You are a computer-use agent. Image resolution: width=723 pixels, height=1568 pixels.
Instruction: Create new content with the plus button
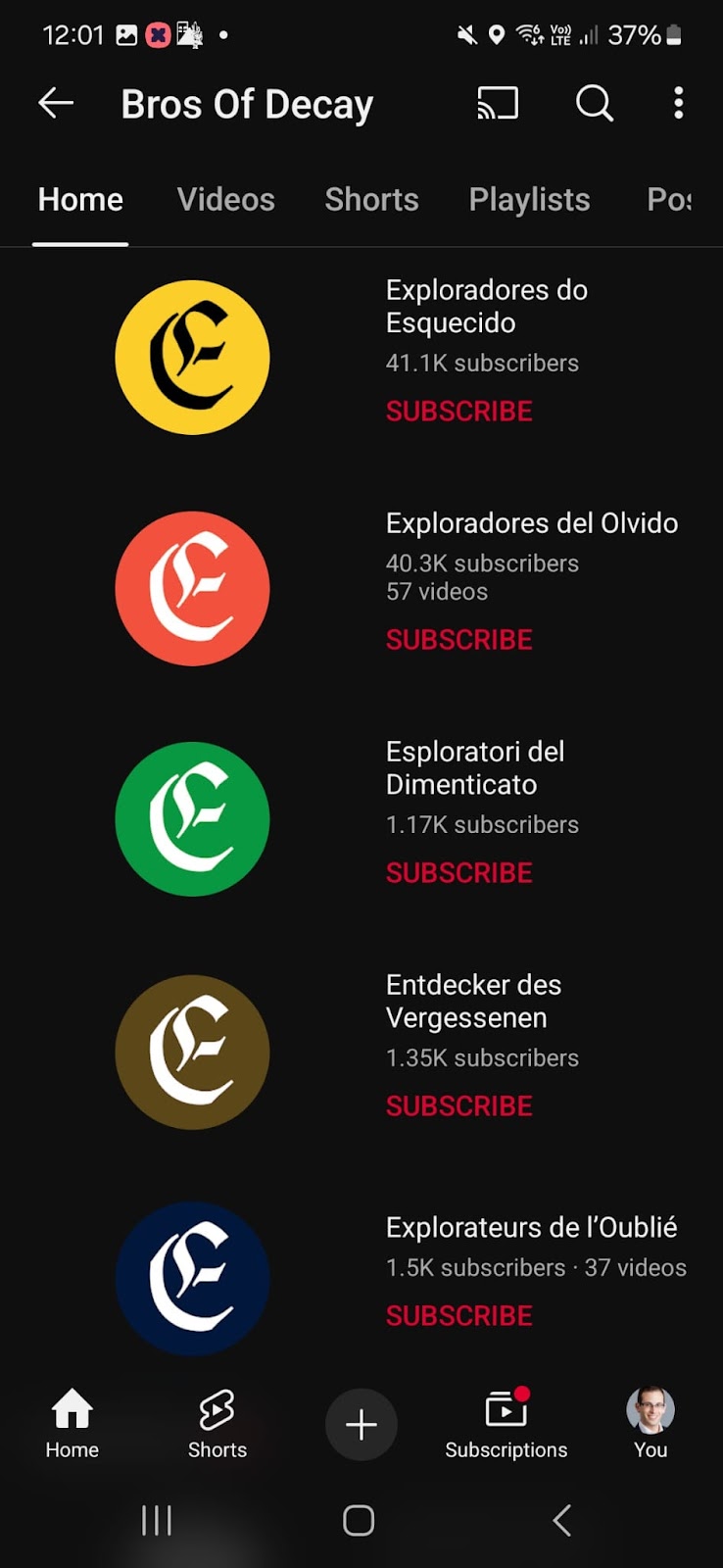point(361,1425)
